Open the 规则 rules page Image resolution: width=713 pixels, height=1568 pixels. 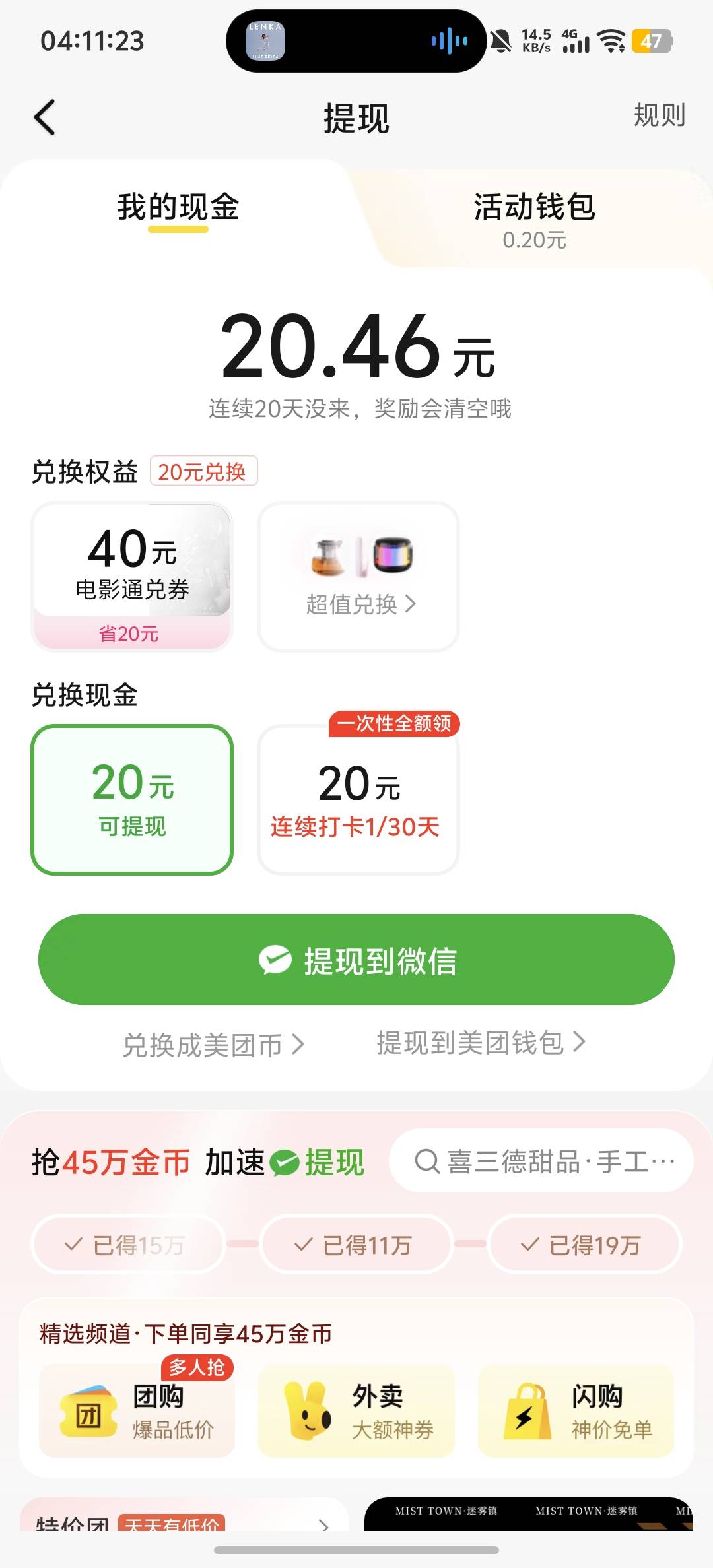coord(659,115)
